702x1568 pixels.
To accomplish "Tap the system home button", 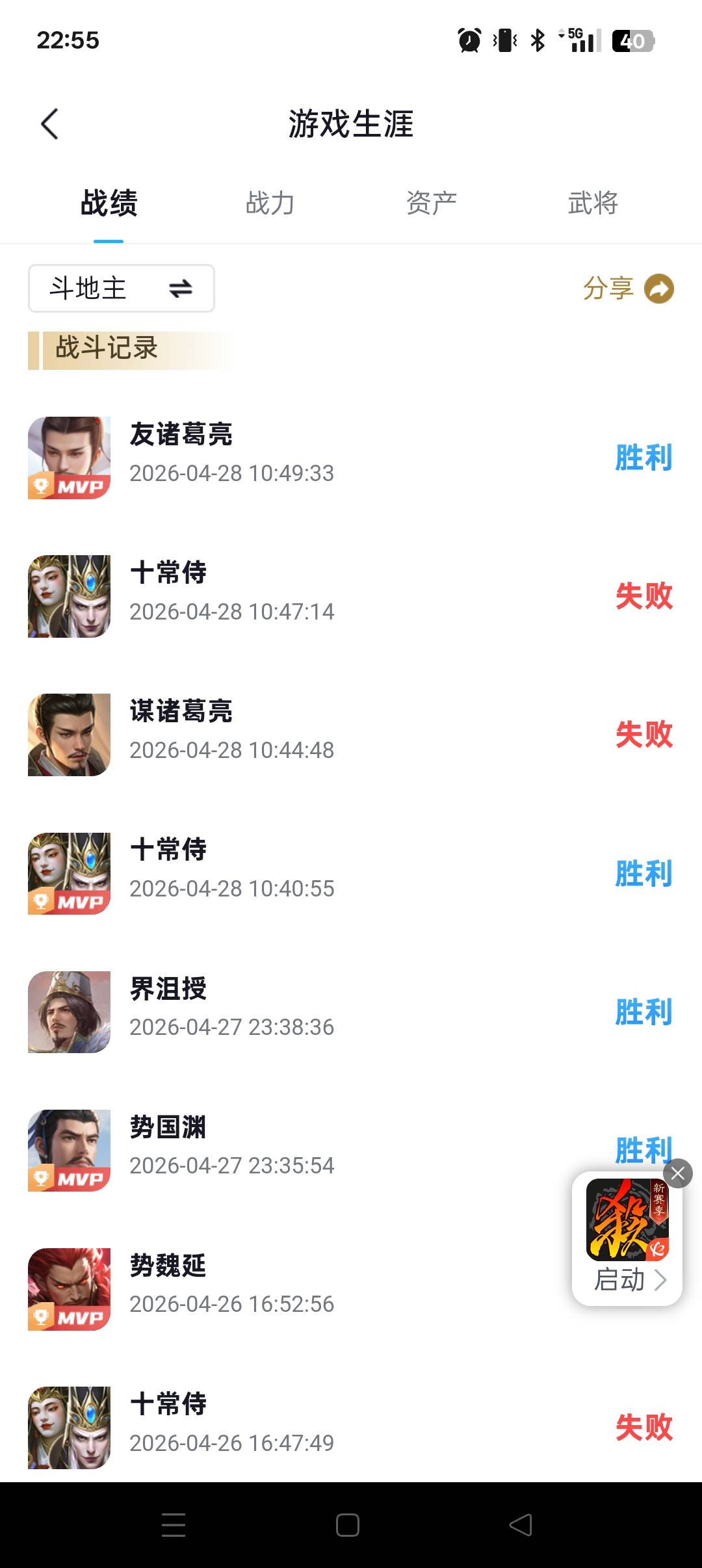I will coord(348,1525).
